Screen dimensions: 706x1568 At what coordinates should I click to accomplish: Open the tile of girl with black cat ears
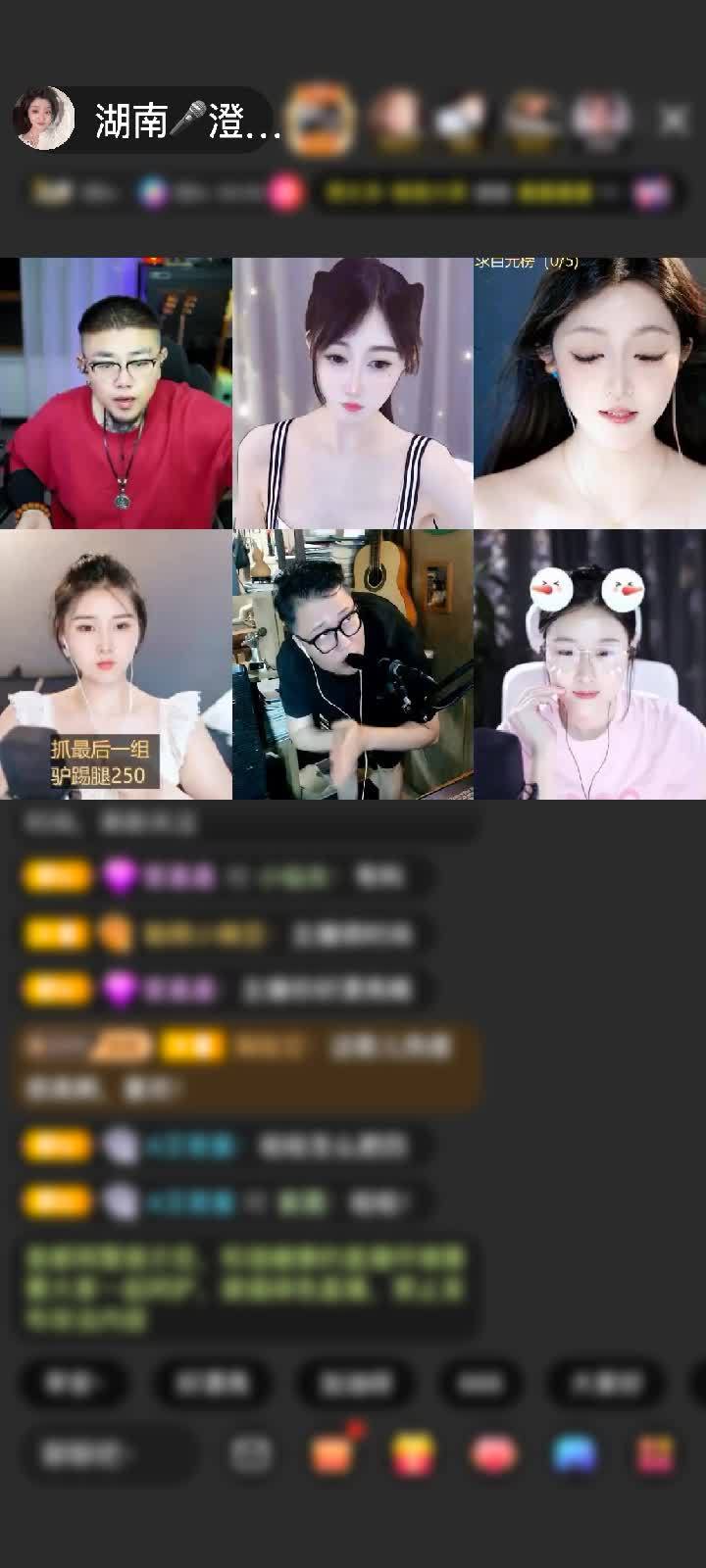[x=353, y=392]
